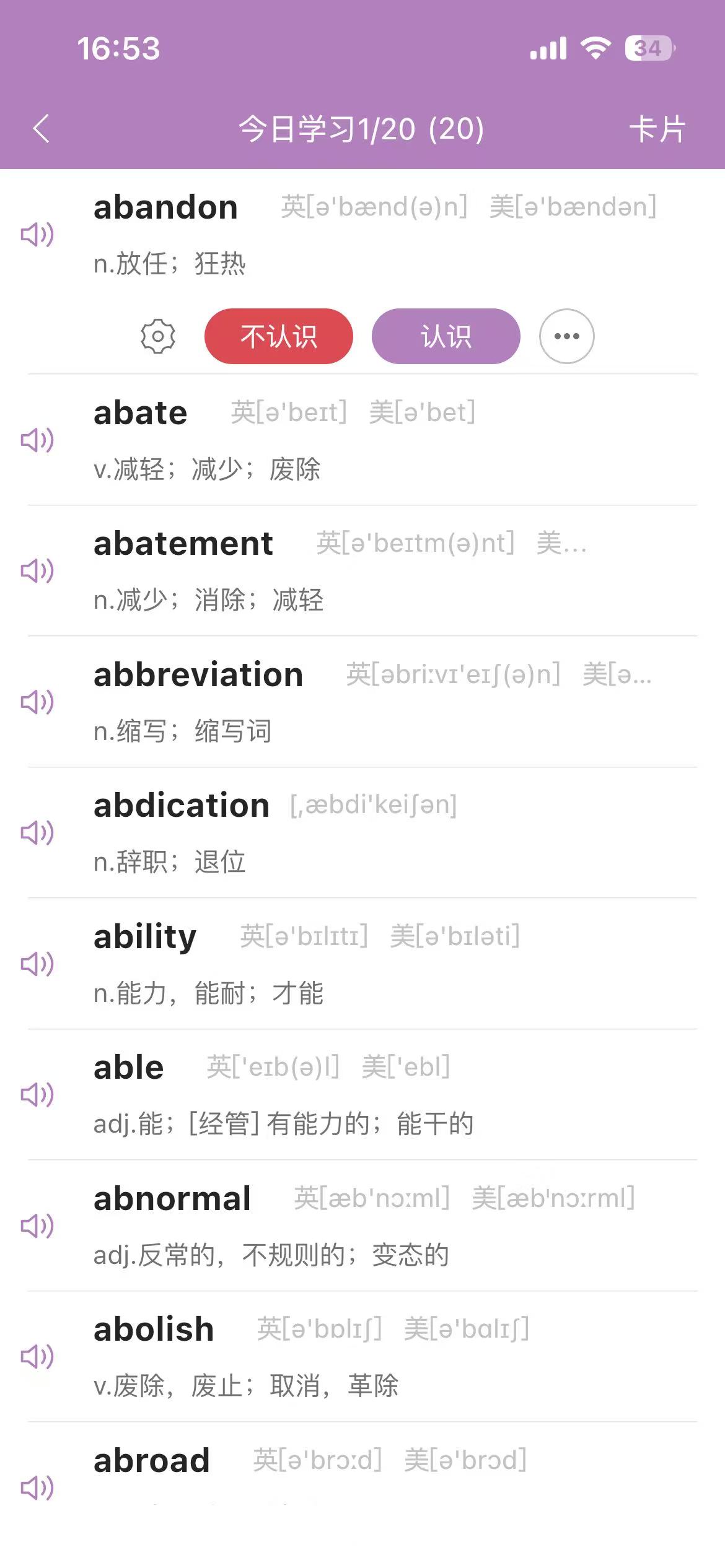Open the abolish word entry
725x1568 pixels.
[154, 1330]
